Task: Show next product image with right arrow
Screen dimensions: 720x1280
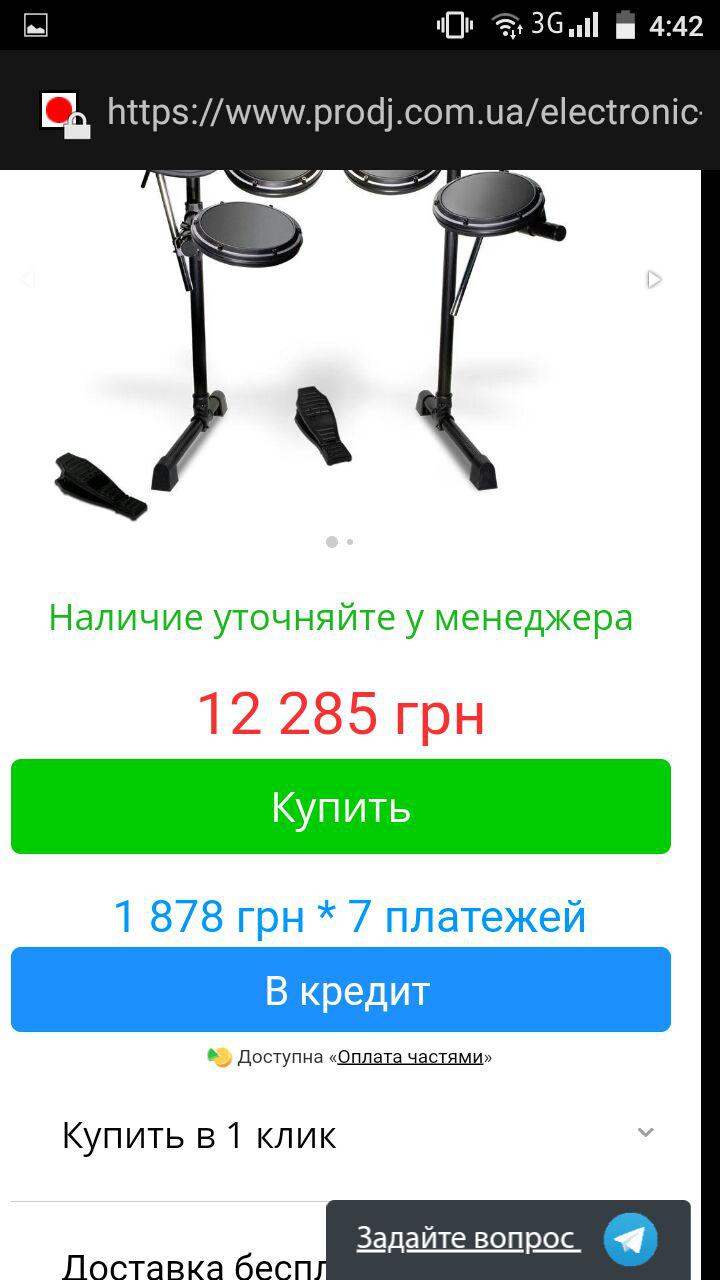Action: 654,280
